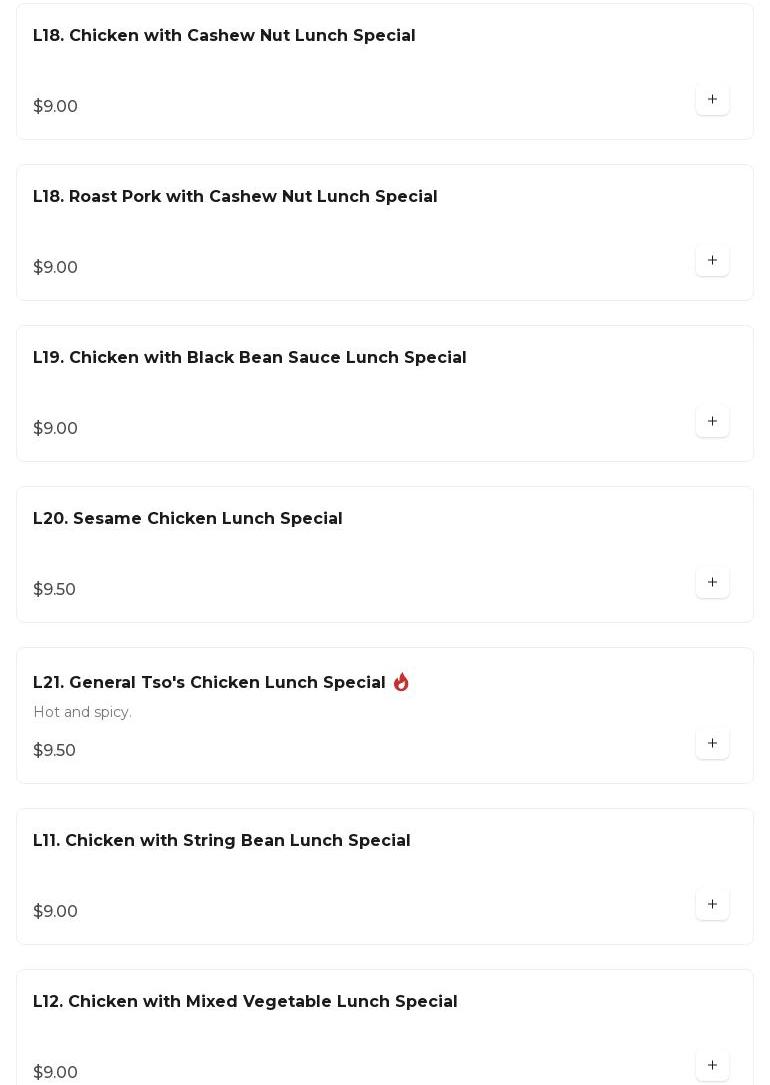The image size is (770, 1085).
Task: Add General Tso's Chicken Lunch Special
Action: [x=712, y=744]
